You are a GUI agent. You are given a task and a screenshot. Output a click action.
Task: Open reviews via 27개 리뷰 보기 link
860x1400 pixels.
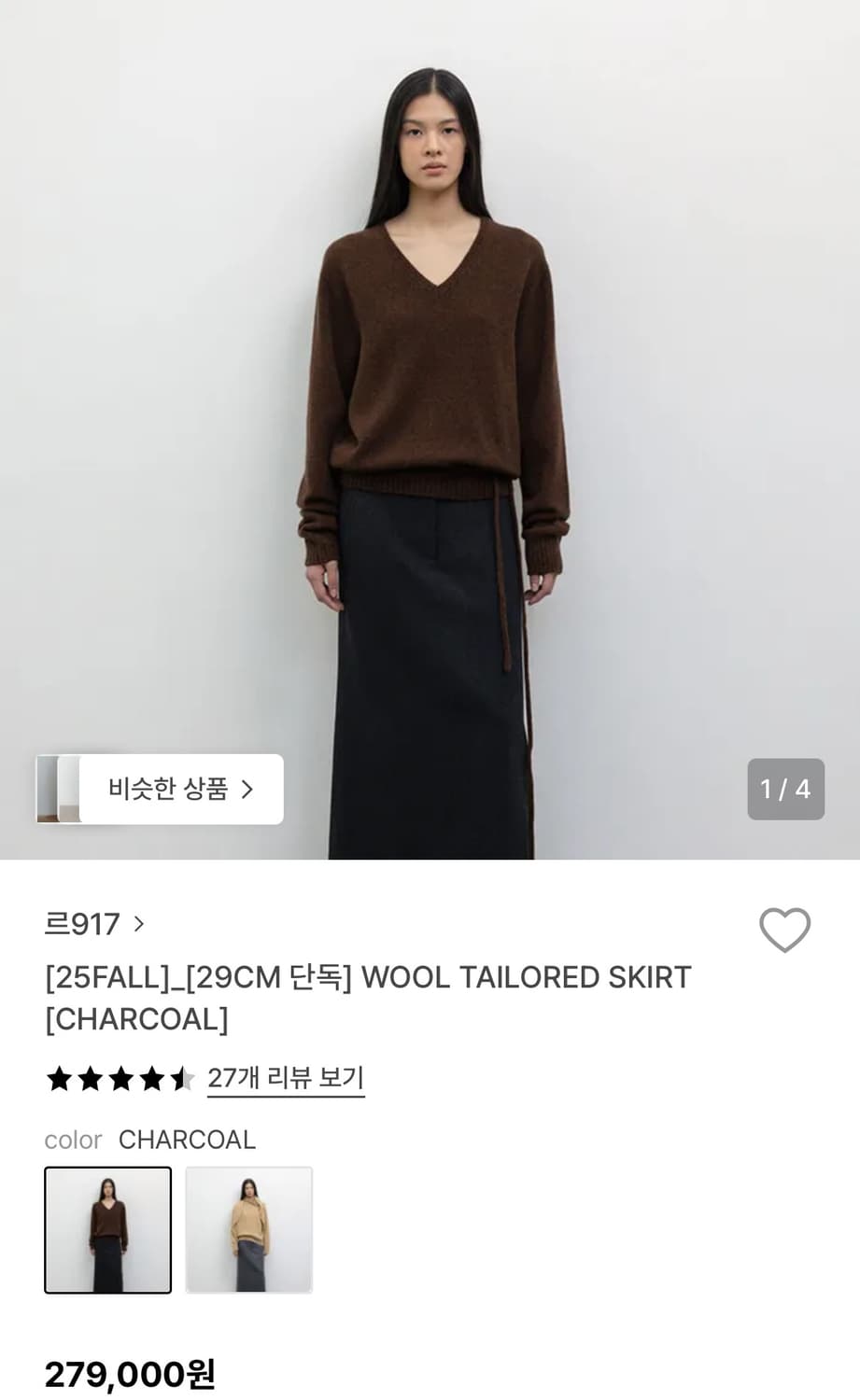(286, 1077)
